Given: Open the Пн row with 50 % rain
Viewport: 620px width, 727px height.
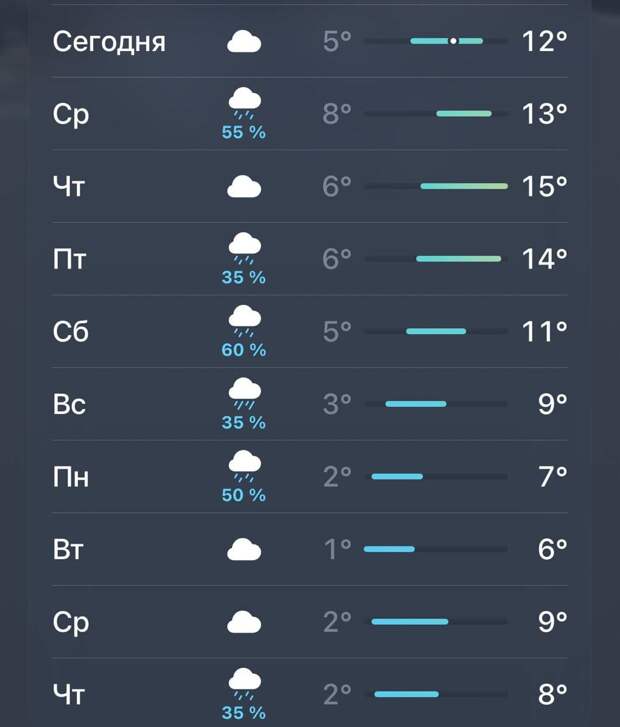Looking at the screenshot, I should [310, 477].
